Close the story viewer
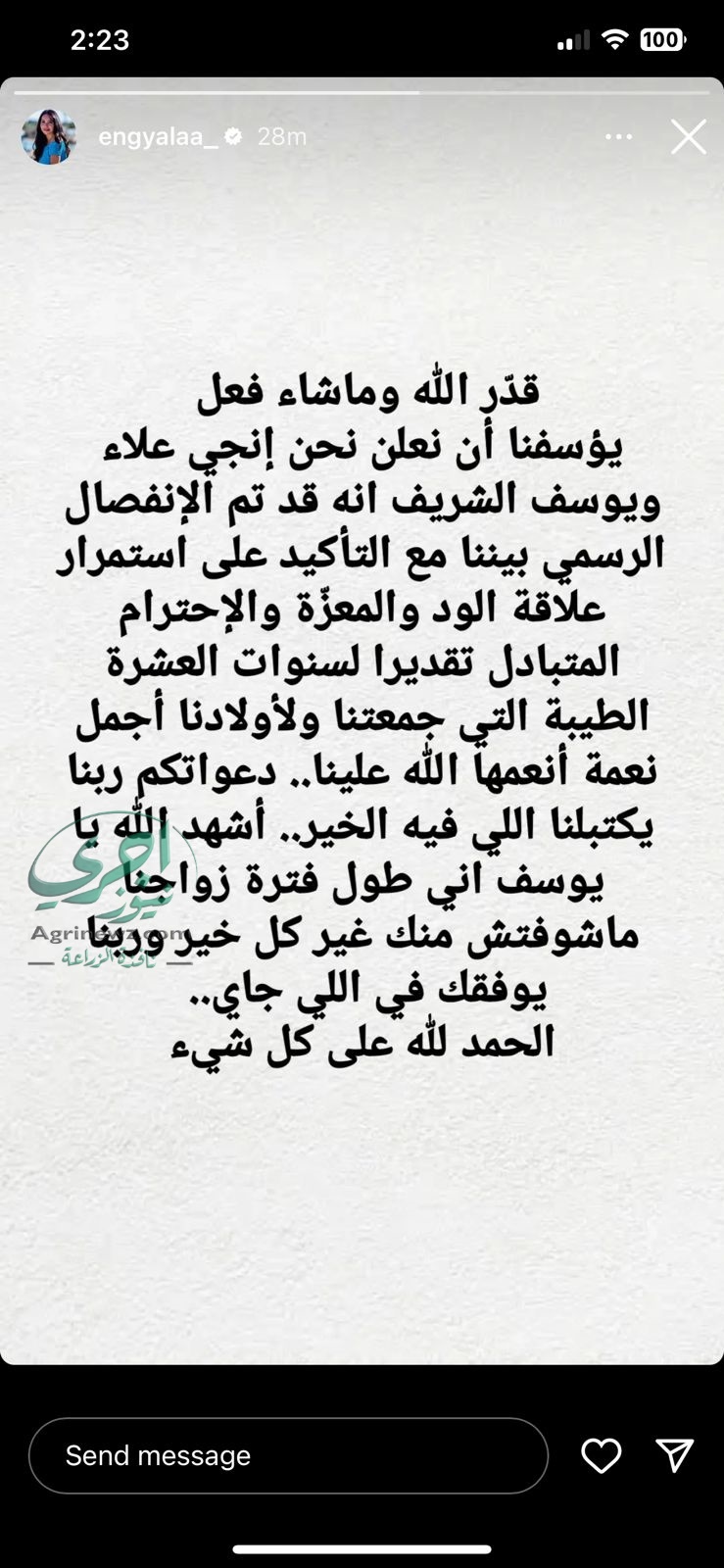The width and height of the screenshot is (724, 1568). pos(688,137)
